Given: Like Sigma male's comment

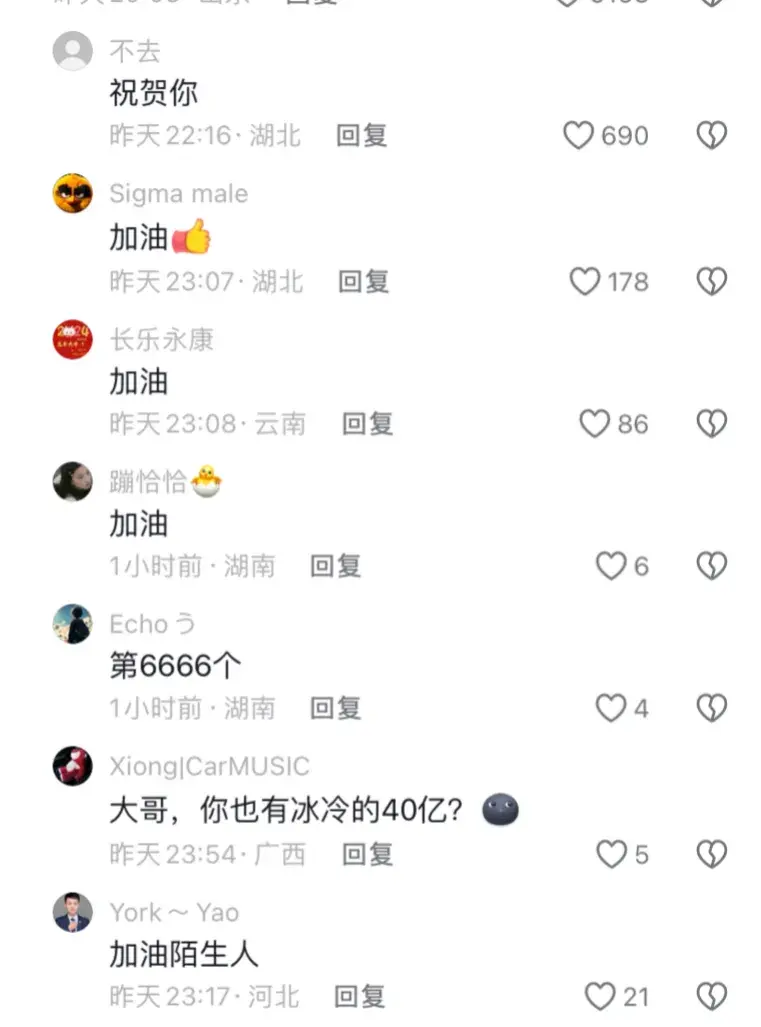Looking at the screenshot, I should 584,282.
